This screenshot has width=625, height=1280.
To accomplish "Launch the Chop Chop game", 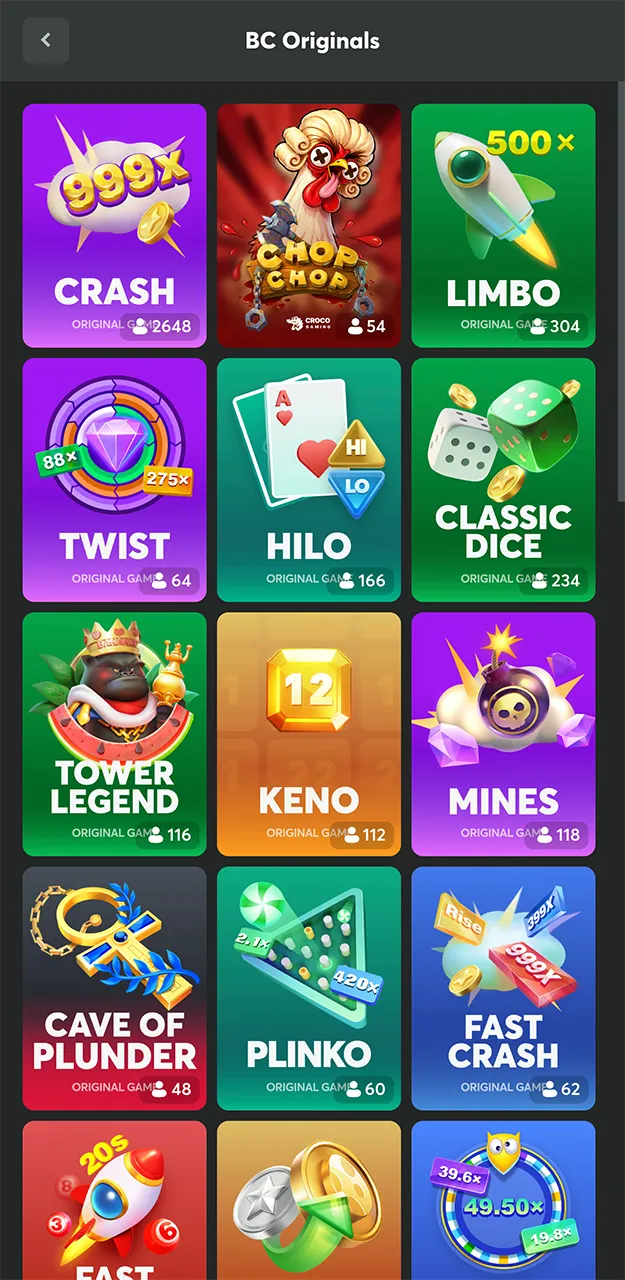I will (x=309, y=226).
